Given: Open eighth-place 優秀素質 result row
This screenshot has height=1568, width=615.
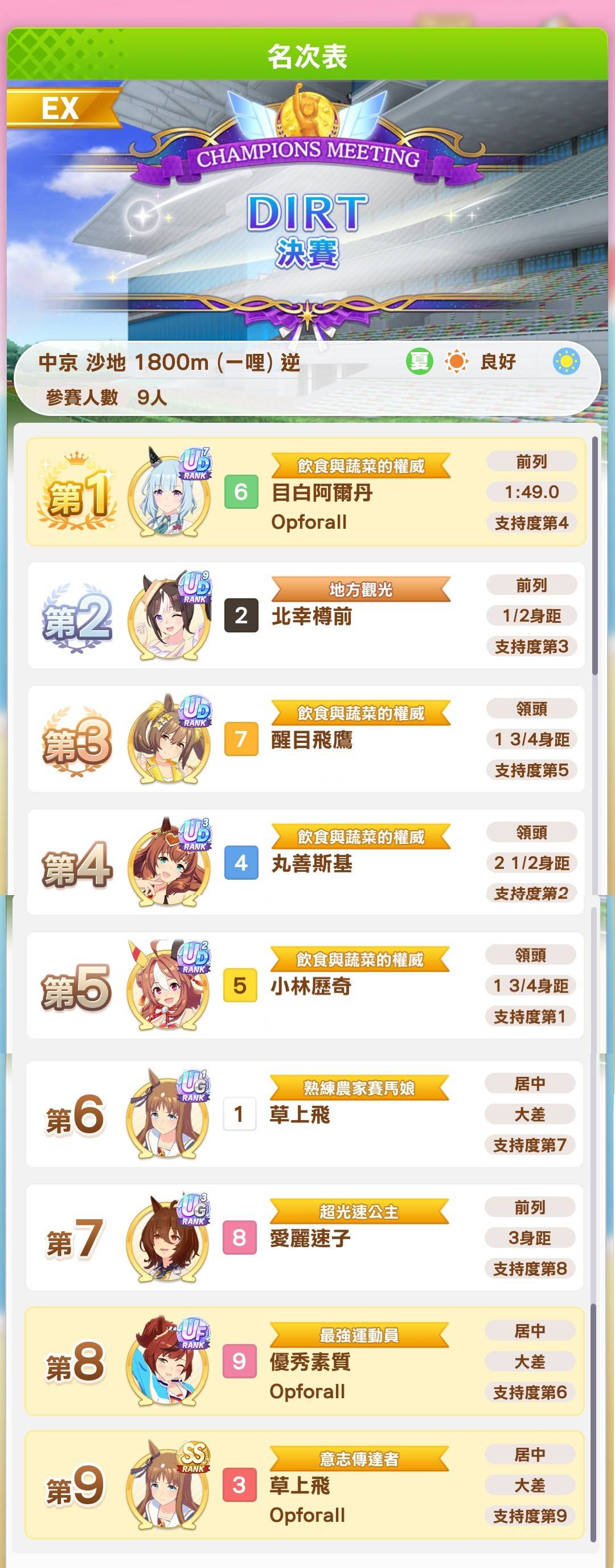Looking at the screenshot, I should (x=306, y=1361).
